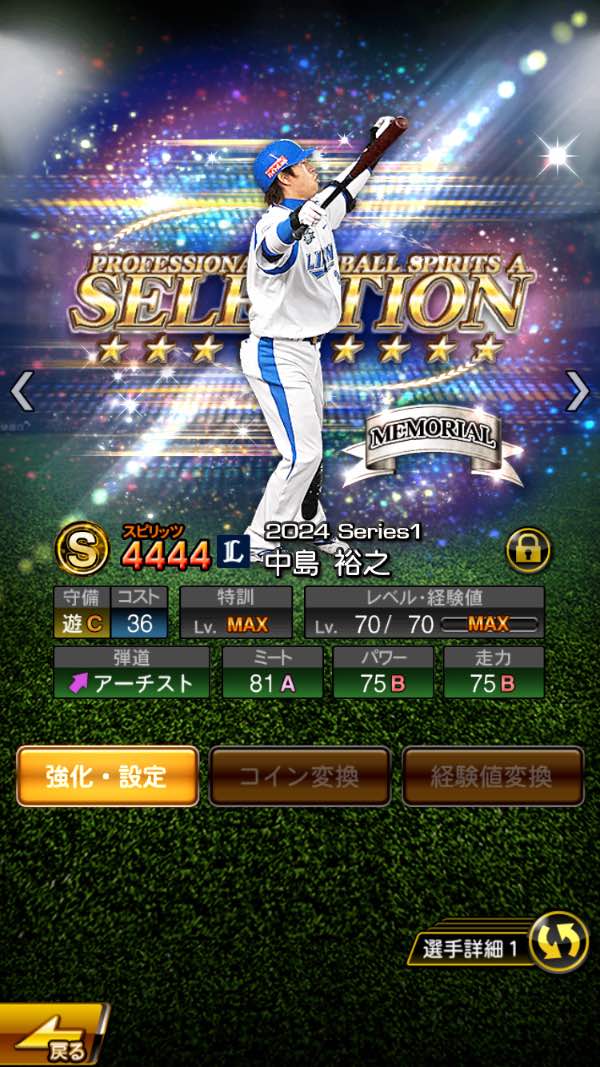Screen dimensions: 600x1067
Task: Show the previous player card
Action: pyautogui.click(x=22, y=391)
